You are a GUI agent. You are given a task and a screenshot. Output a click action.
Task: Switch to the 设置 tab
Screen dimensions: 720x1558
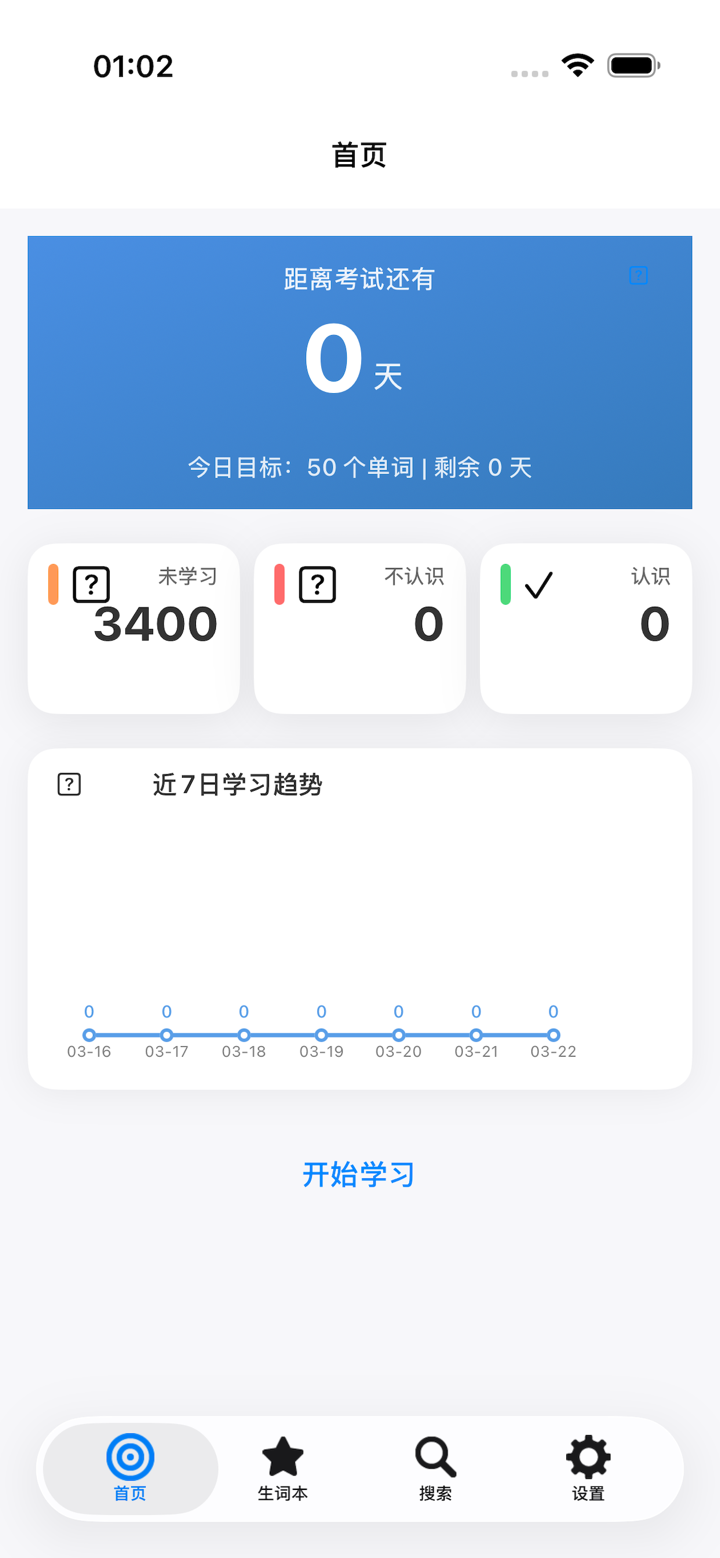click(x=586, y=1468)
